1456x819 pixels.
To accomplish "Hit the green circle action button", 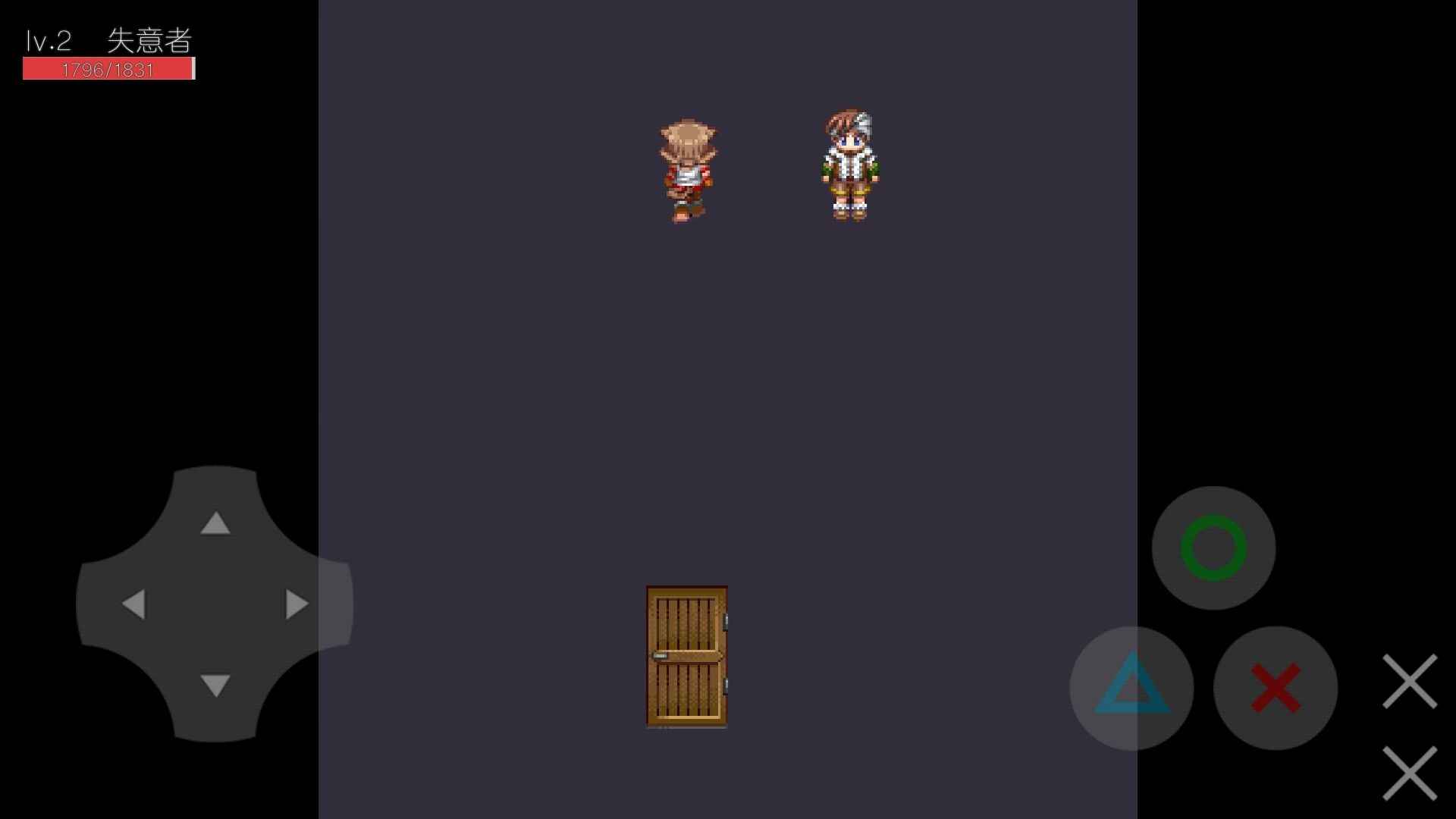I will coord(1213,548).
